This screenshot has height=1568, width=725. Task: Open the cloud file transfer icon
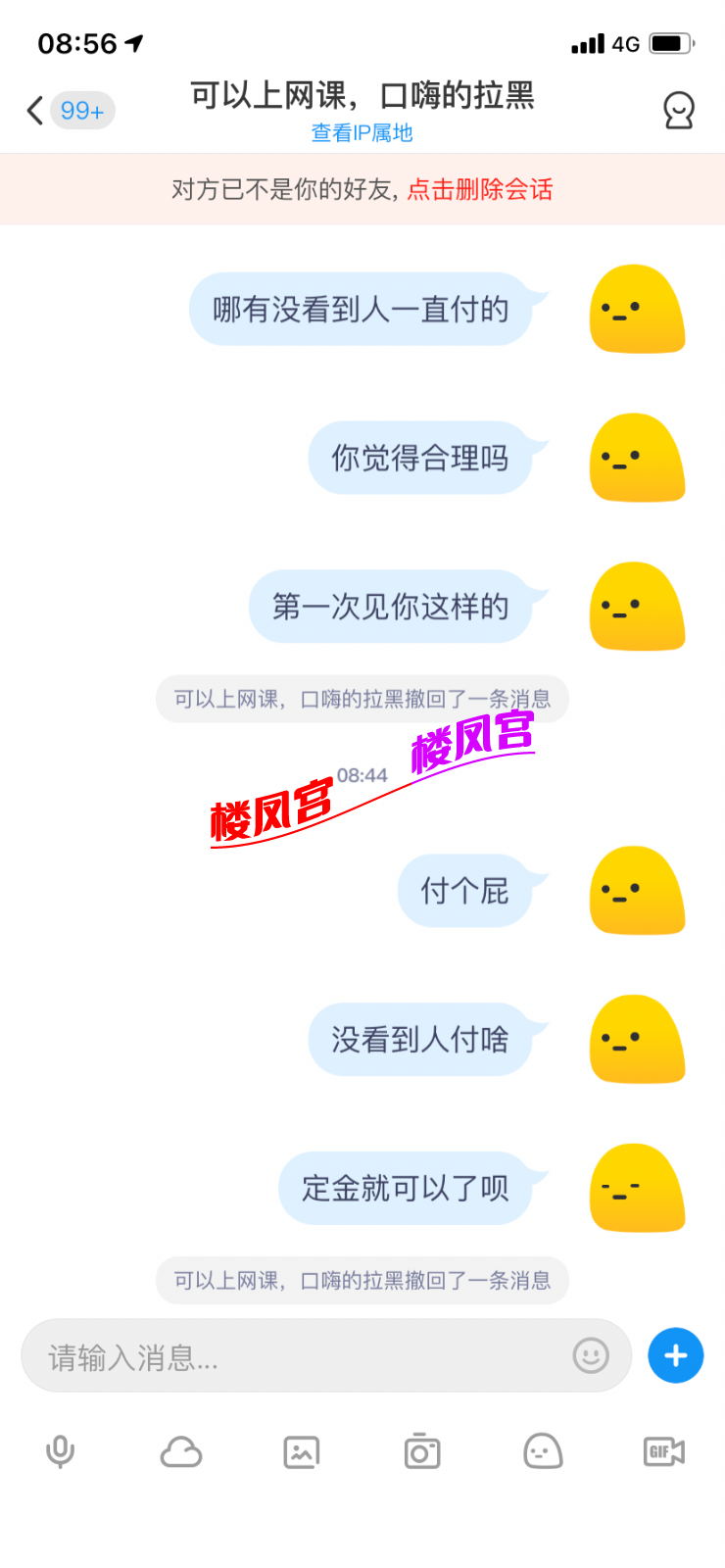pos(180,1452)
